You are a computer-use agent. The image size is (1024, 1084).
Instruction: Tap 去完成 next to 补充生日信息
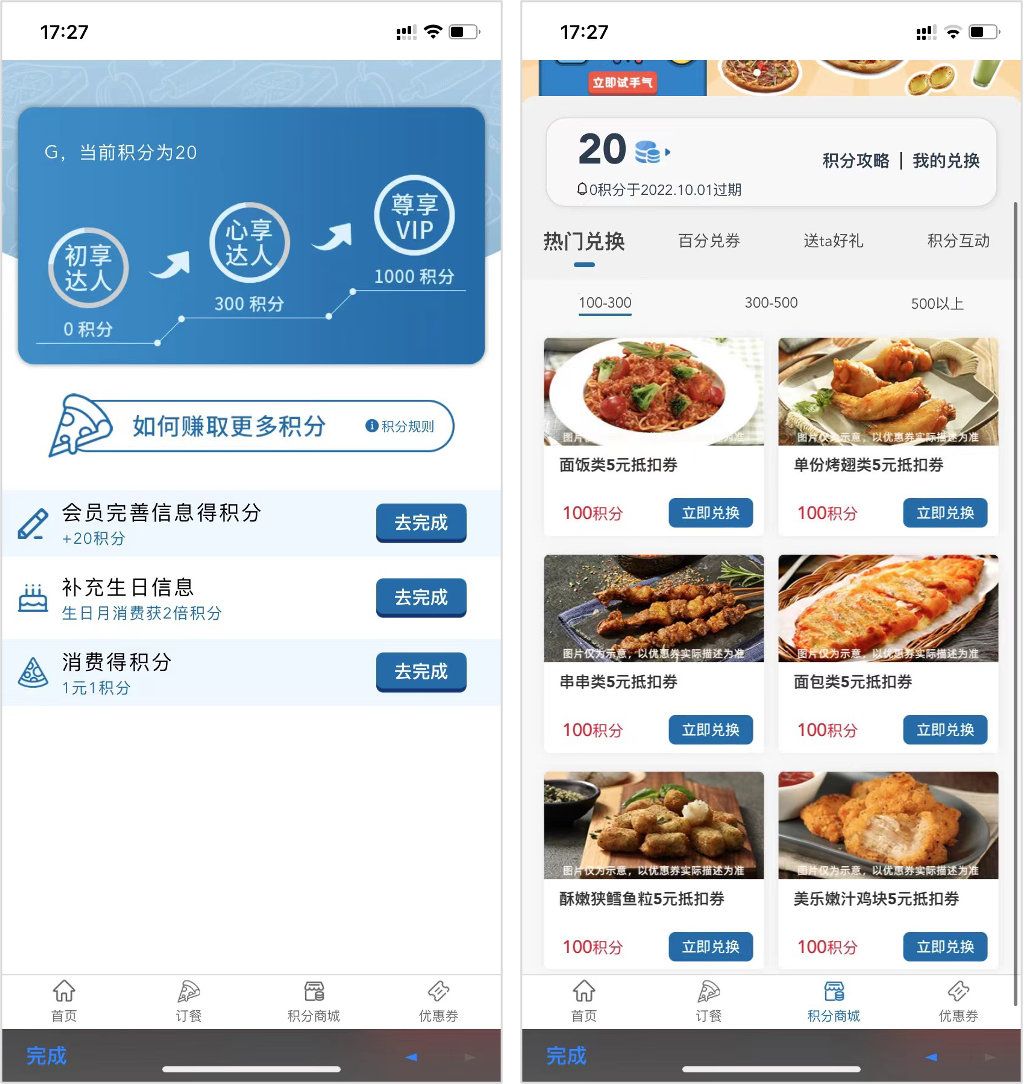click(x=421, y=597)
